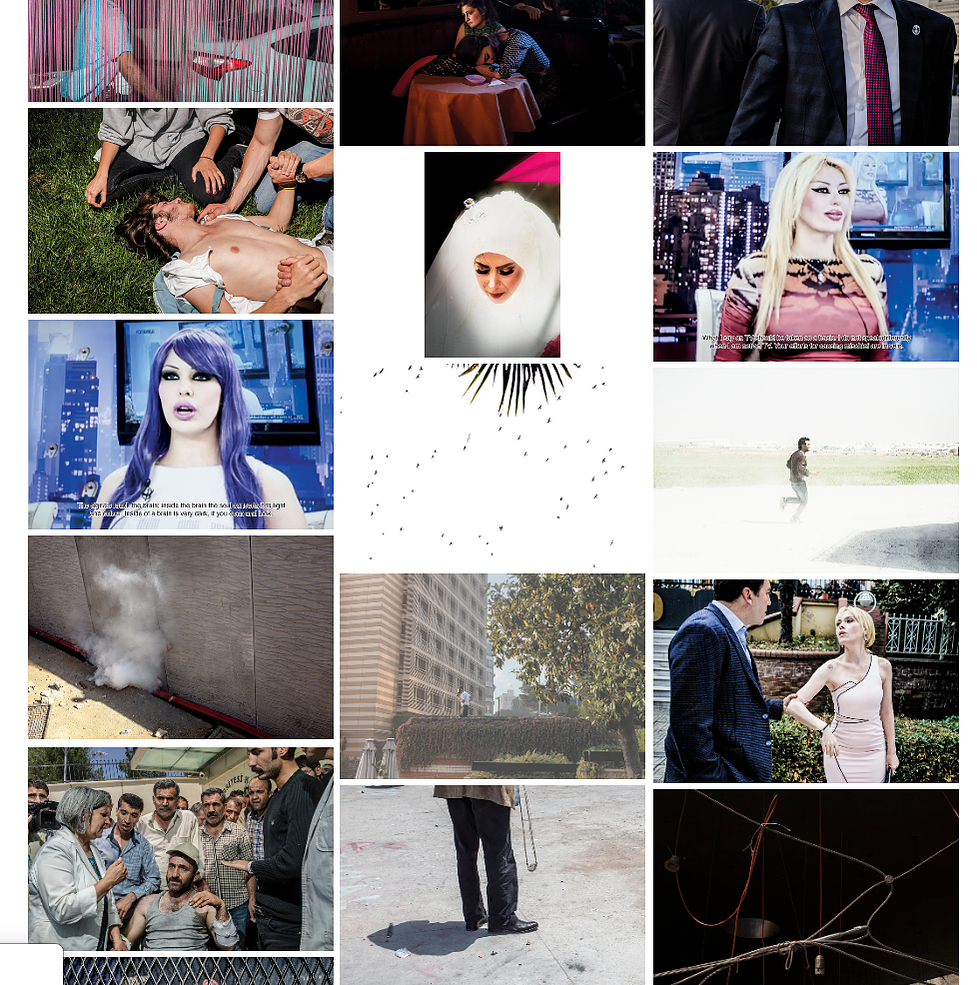Open the women at restaurant table photo
Image resolution: width=977 pixels, height=985 pixels.
click(x=492, y=72)
